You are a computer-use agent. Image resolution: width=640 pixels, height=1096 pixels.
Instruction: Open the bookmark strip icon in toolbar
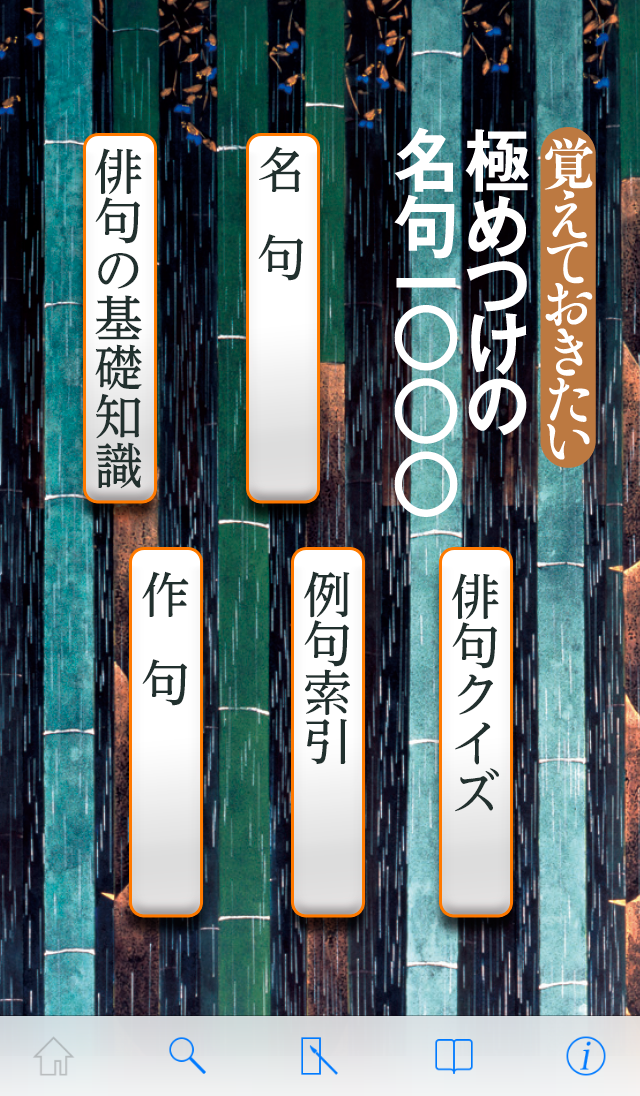point(318,1056)
